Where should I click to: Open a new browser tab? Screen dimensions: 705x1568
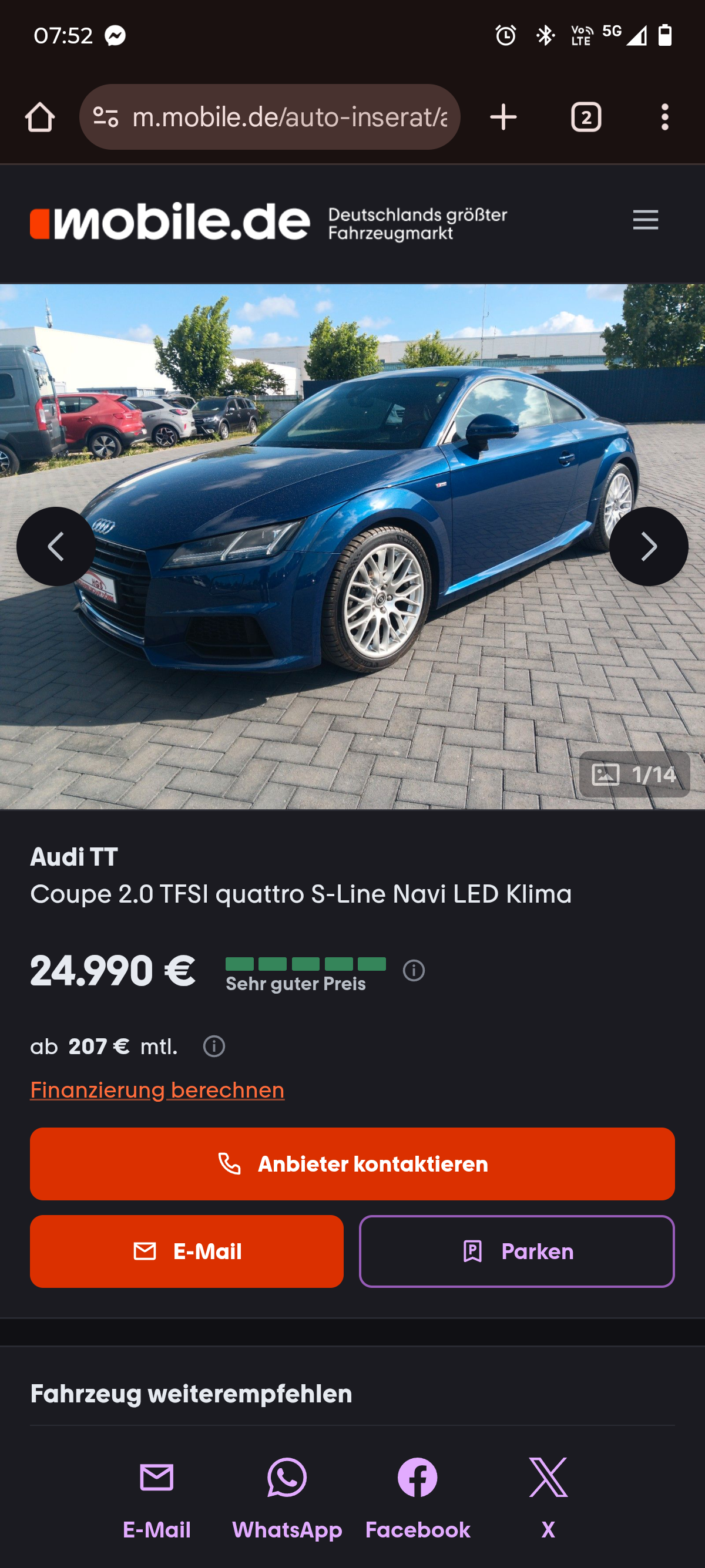pos(503,117)
